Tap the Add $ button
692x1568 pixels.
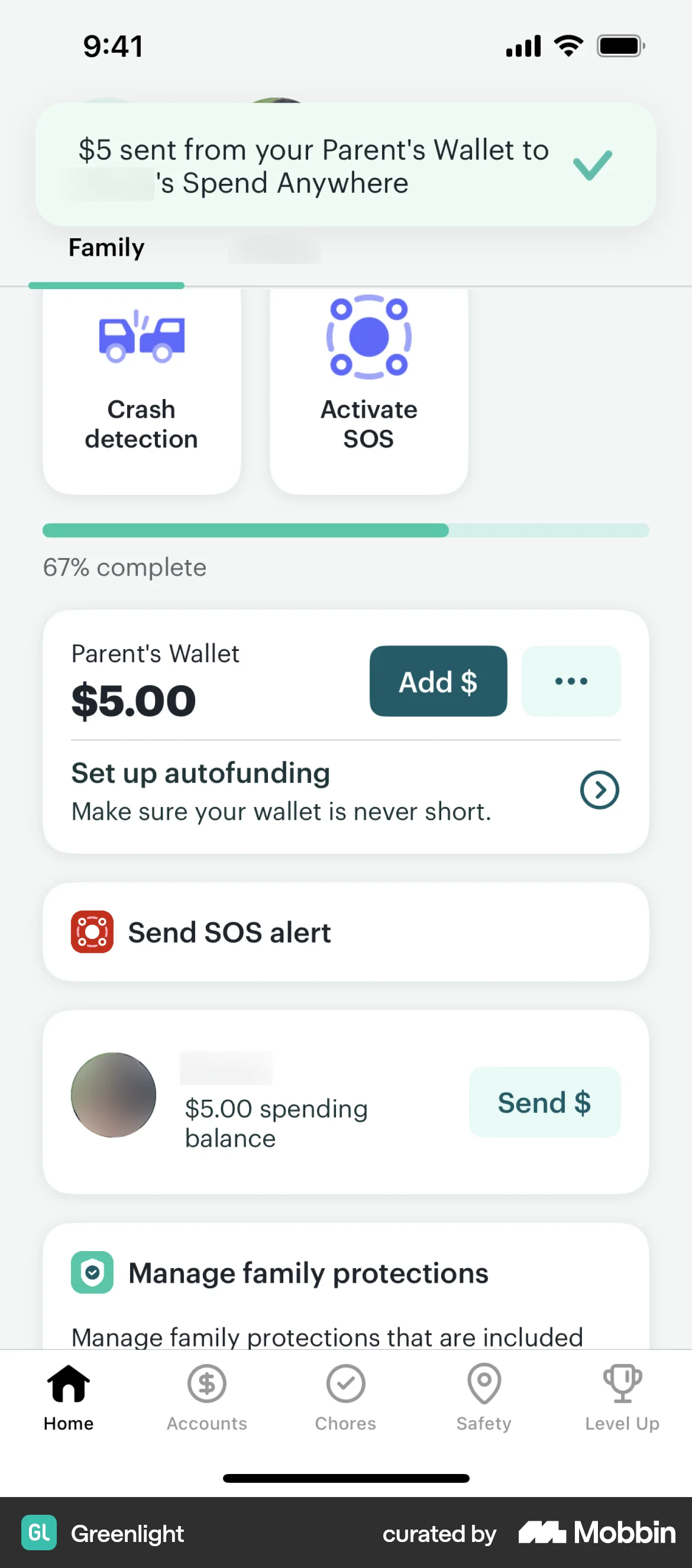[x=438, y=681]
